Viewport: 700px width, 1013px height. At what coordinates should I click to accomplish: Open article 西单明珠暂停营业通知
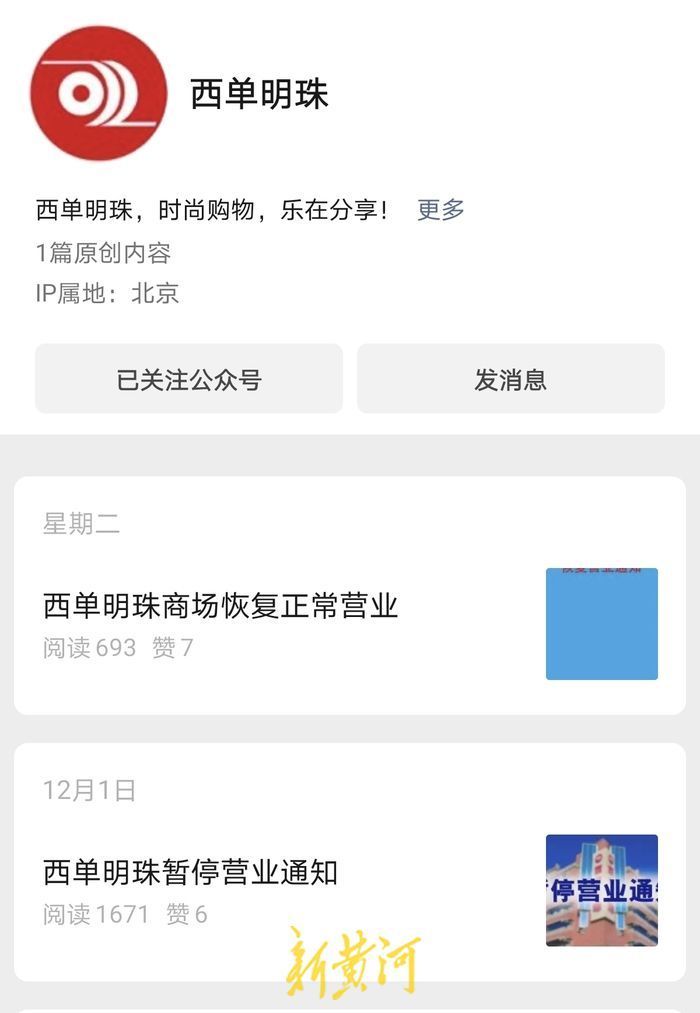[191, 872]
